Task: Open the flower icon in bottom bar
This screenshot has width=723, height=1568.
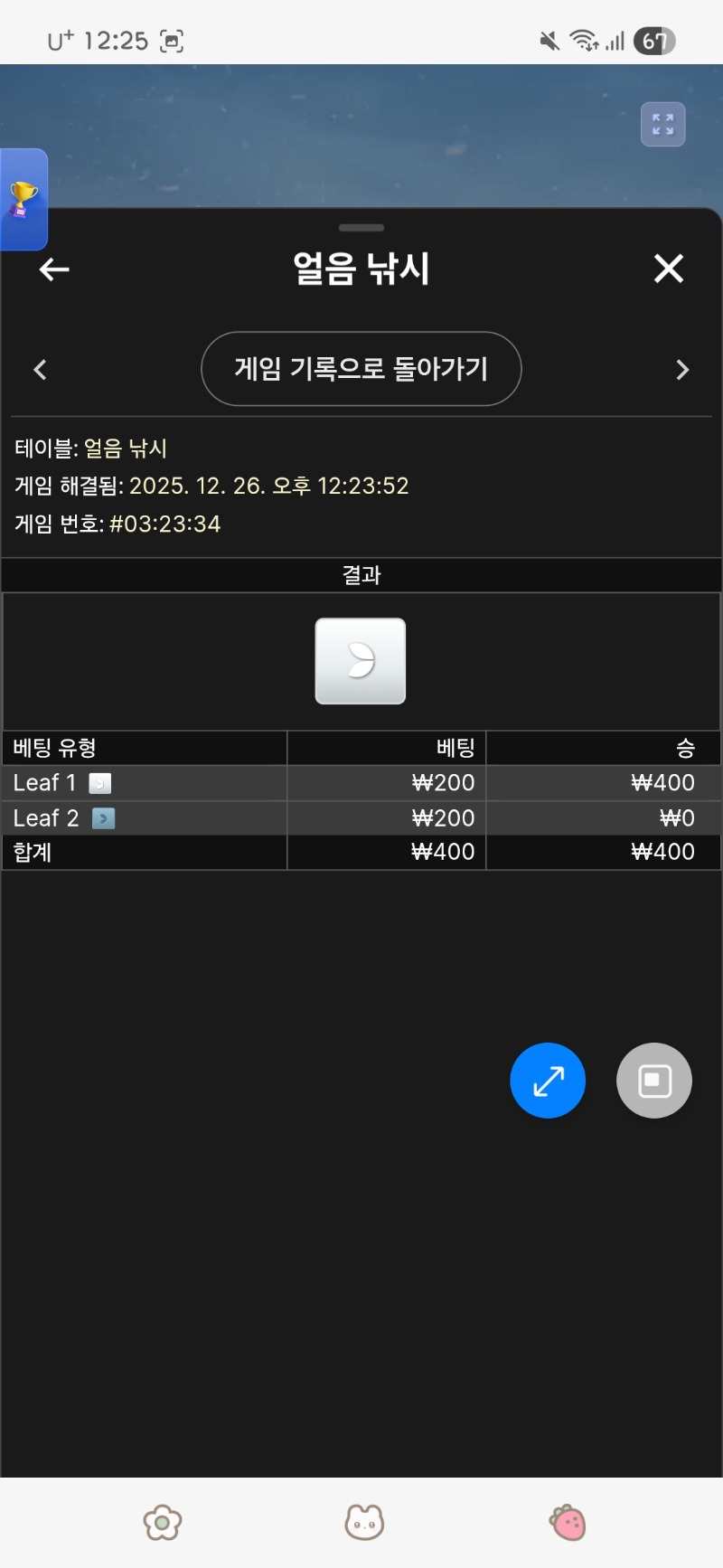Action: pos(163,1523)
